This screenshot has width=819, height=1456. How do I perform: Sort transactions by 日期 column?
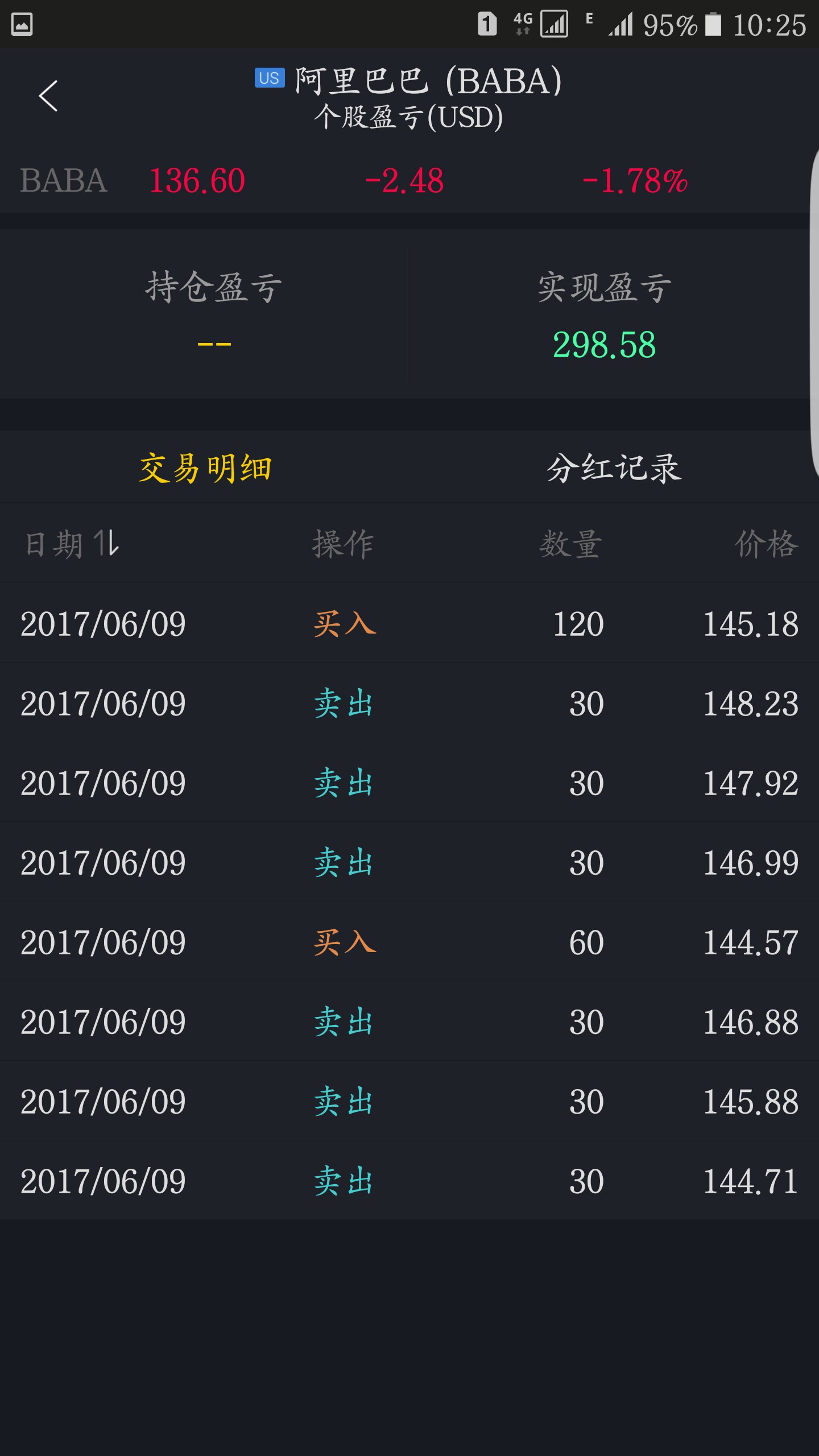point(72,544)
